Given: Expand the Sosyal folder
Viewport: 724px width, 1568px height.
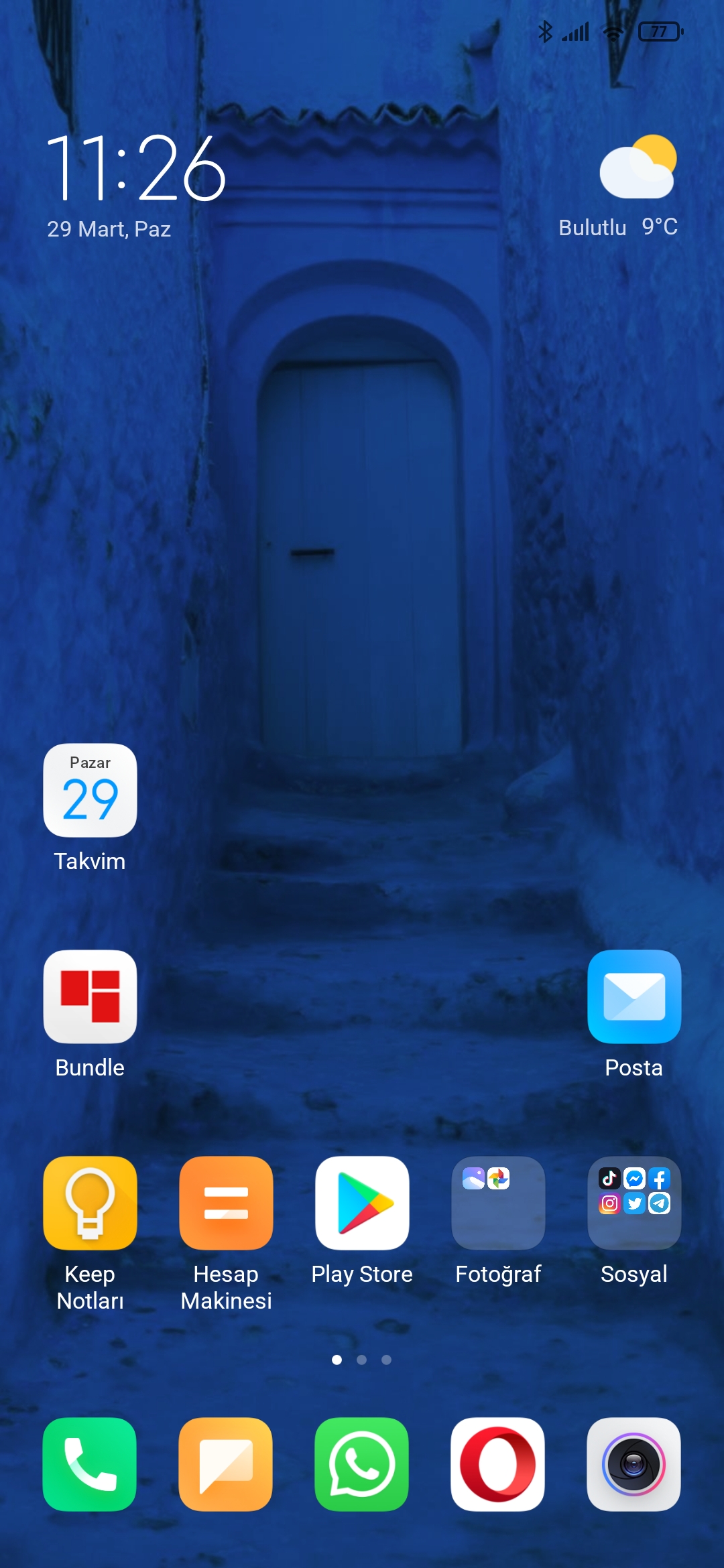Looking at the screenshot, I should click(x=634, y=1203).
